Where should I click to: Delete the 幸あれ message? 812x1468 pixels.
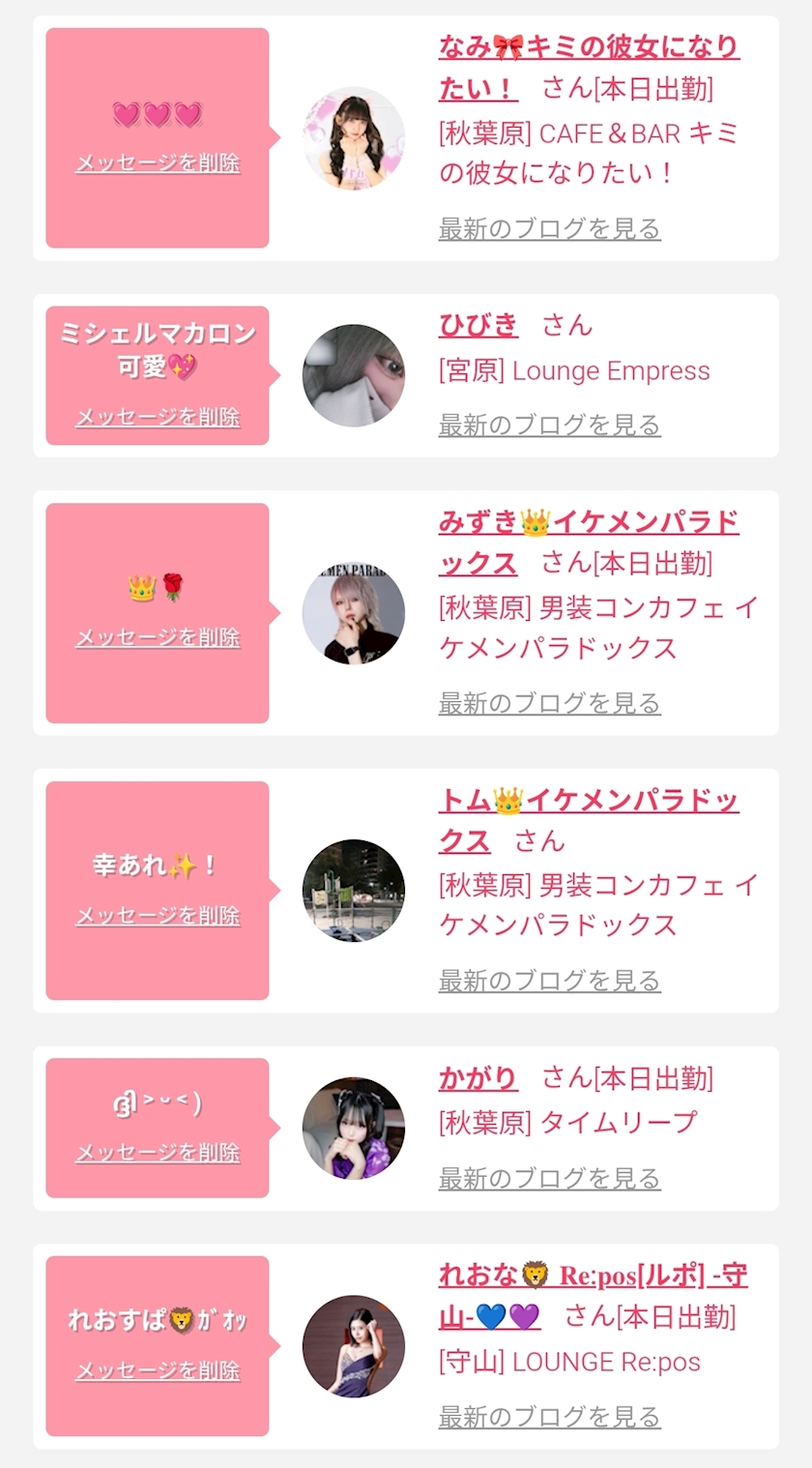(x=158, y=916)
